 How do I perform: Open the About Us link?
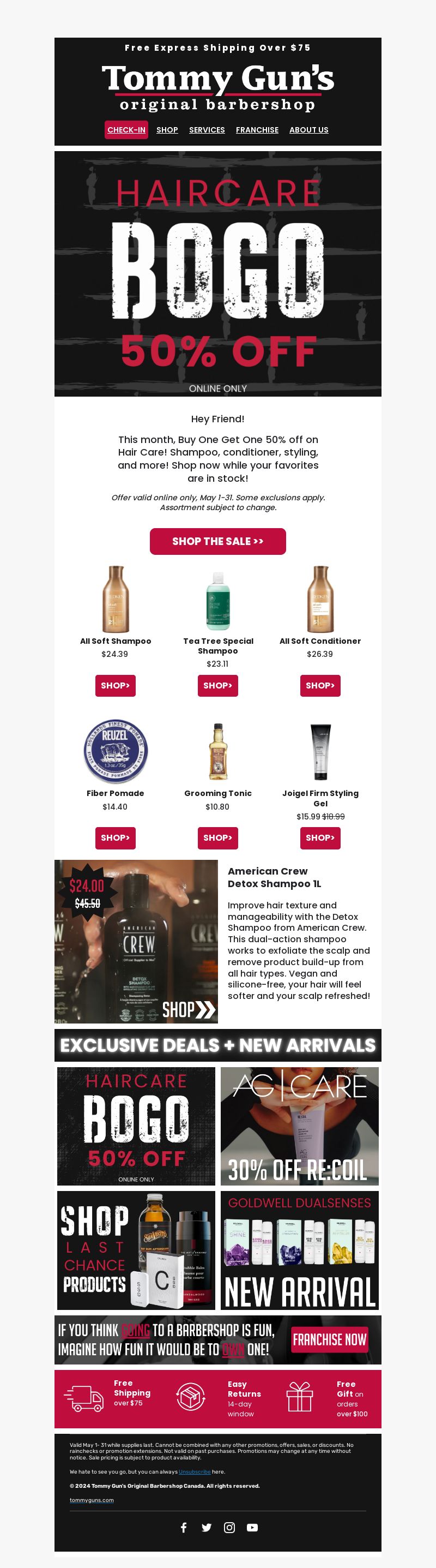308,130
